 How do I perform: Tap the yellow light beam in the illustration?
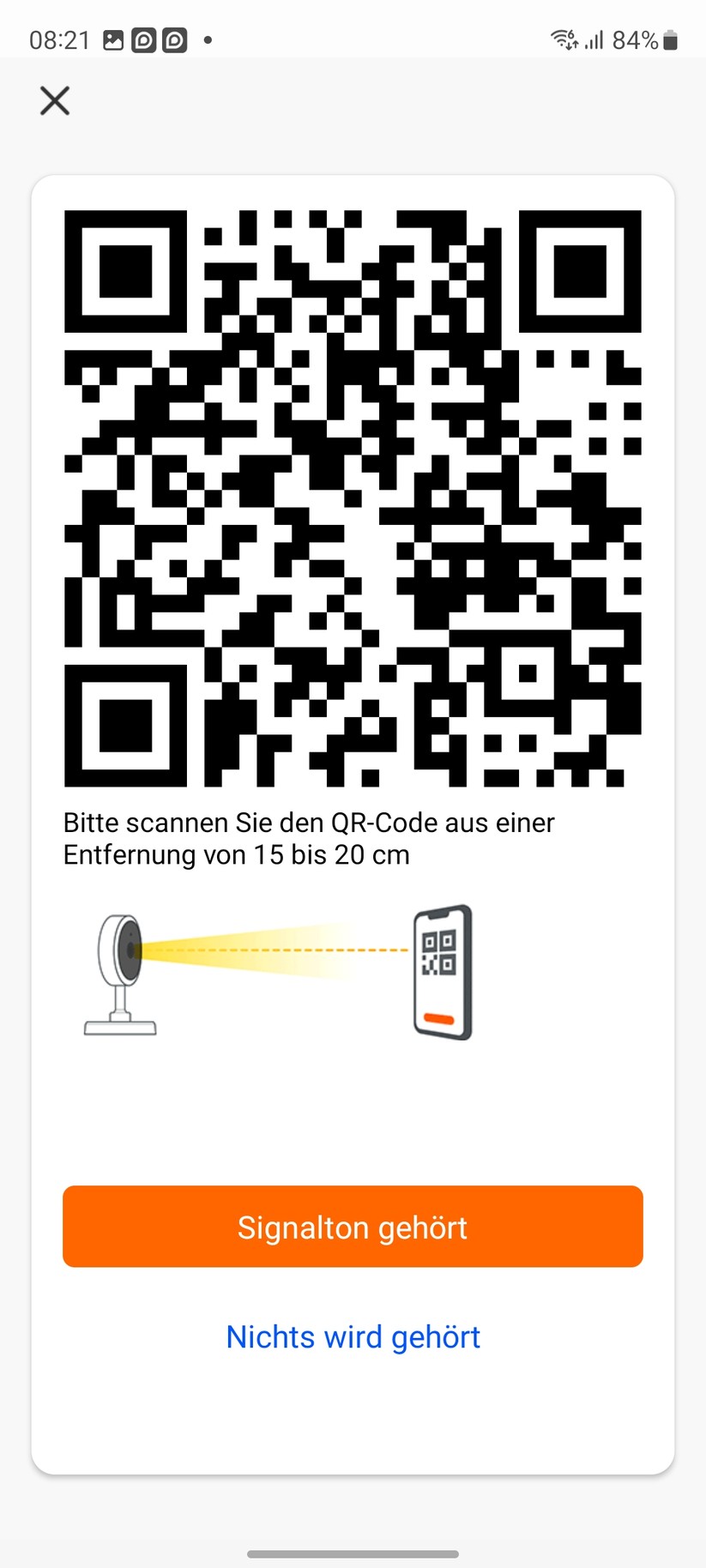point(257,950)
